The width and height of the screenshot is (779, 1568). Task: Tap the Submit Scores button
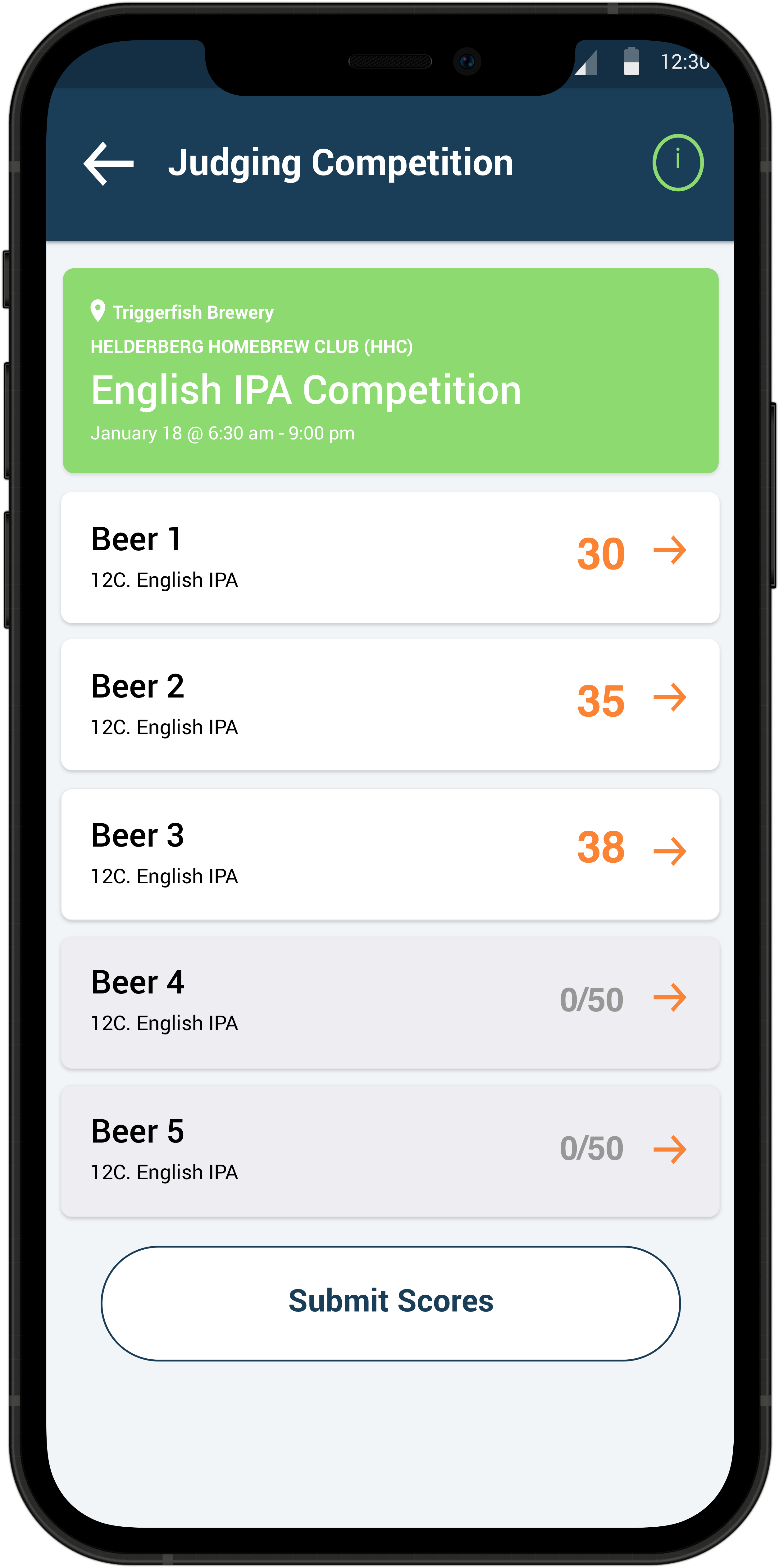[x=390, y=1302]
